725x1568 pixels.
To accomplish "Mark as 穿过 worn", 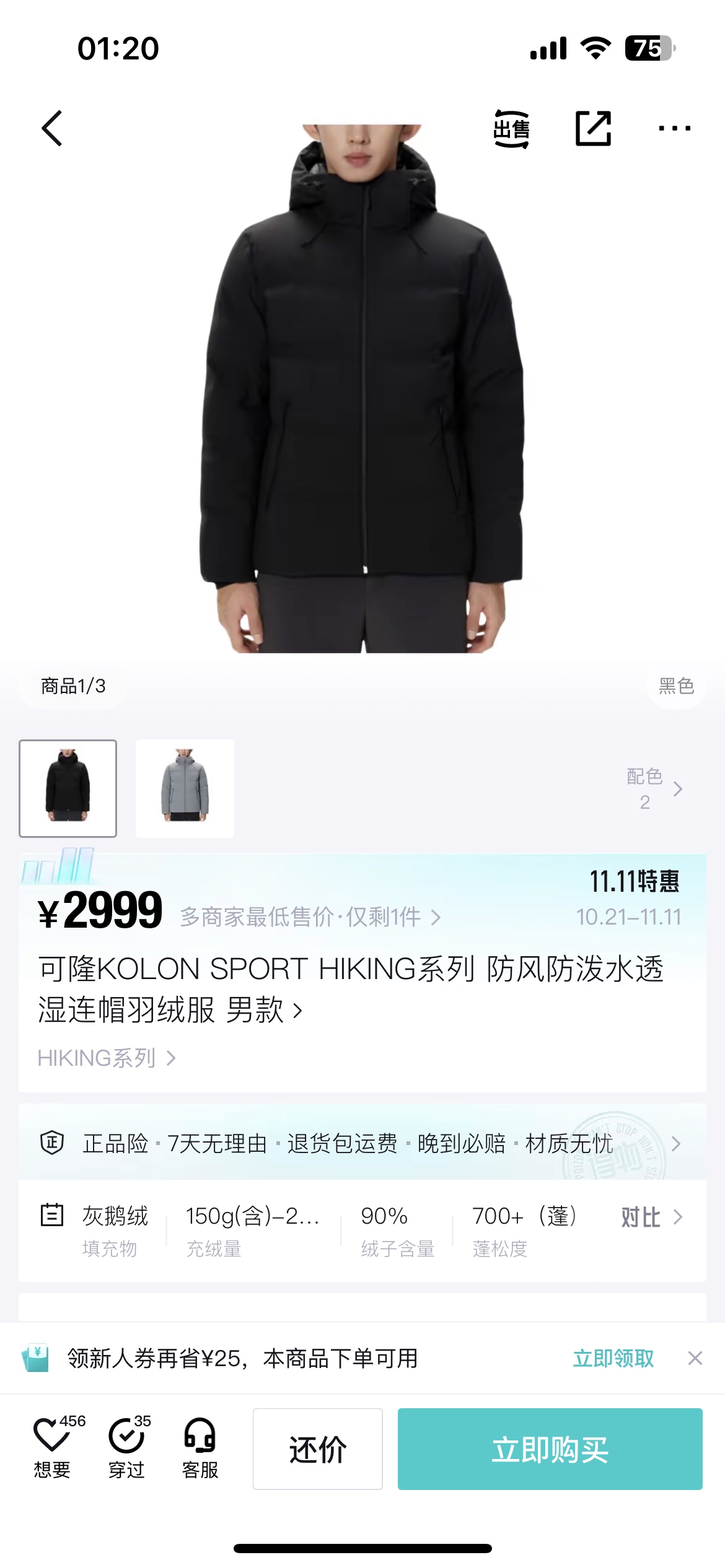I will [128, 1448].
